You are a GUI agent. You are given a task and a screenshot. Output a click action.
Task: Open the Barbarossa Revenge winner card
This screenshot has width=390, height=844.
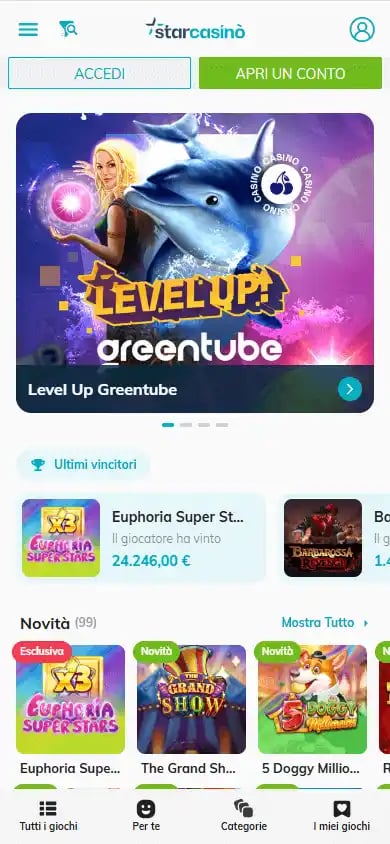coord(335,538)
